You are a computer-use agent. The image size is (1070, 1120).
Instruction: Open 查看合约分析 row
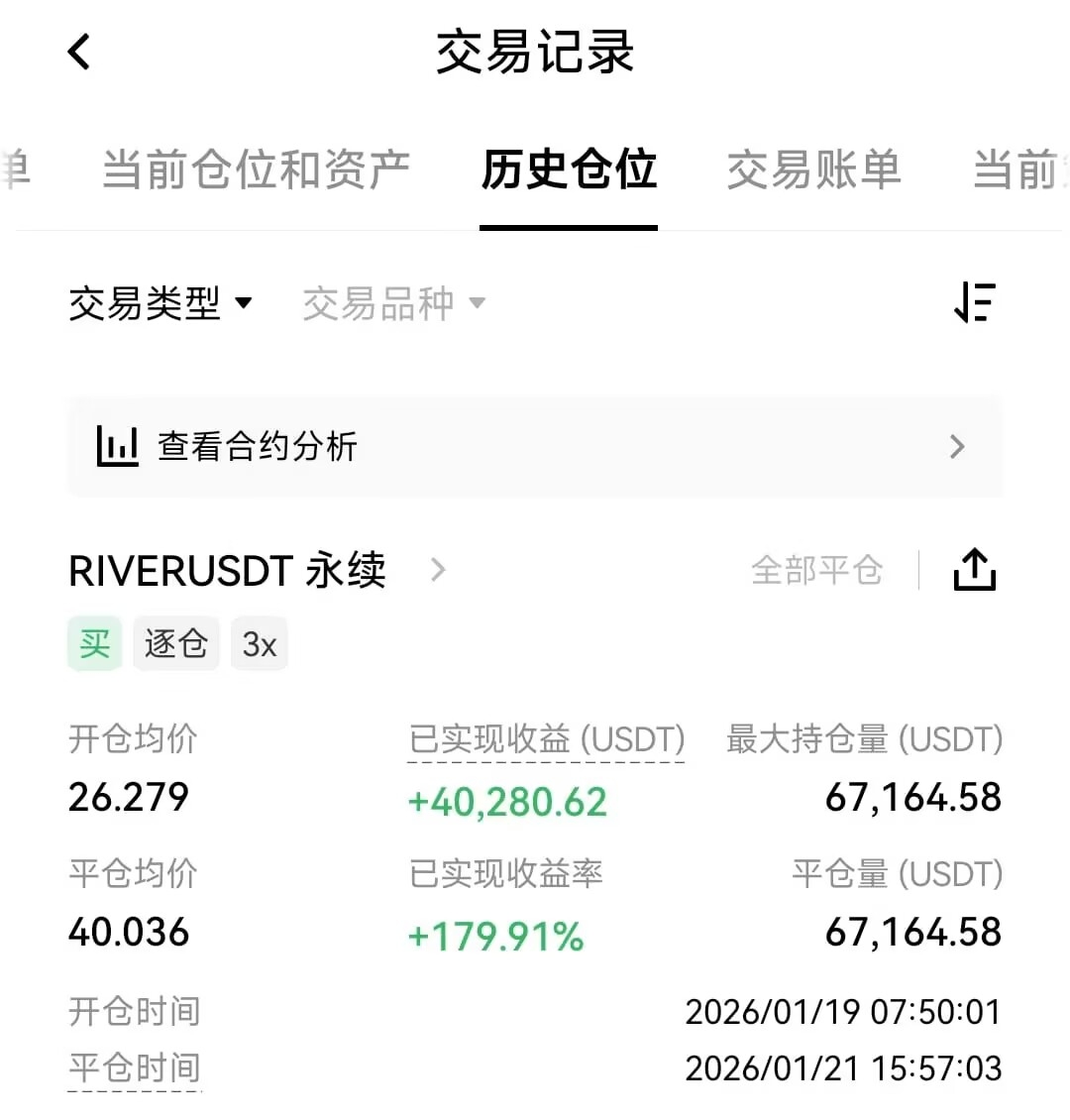click(535, 446)
